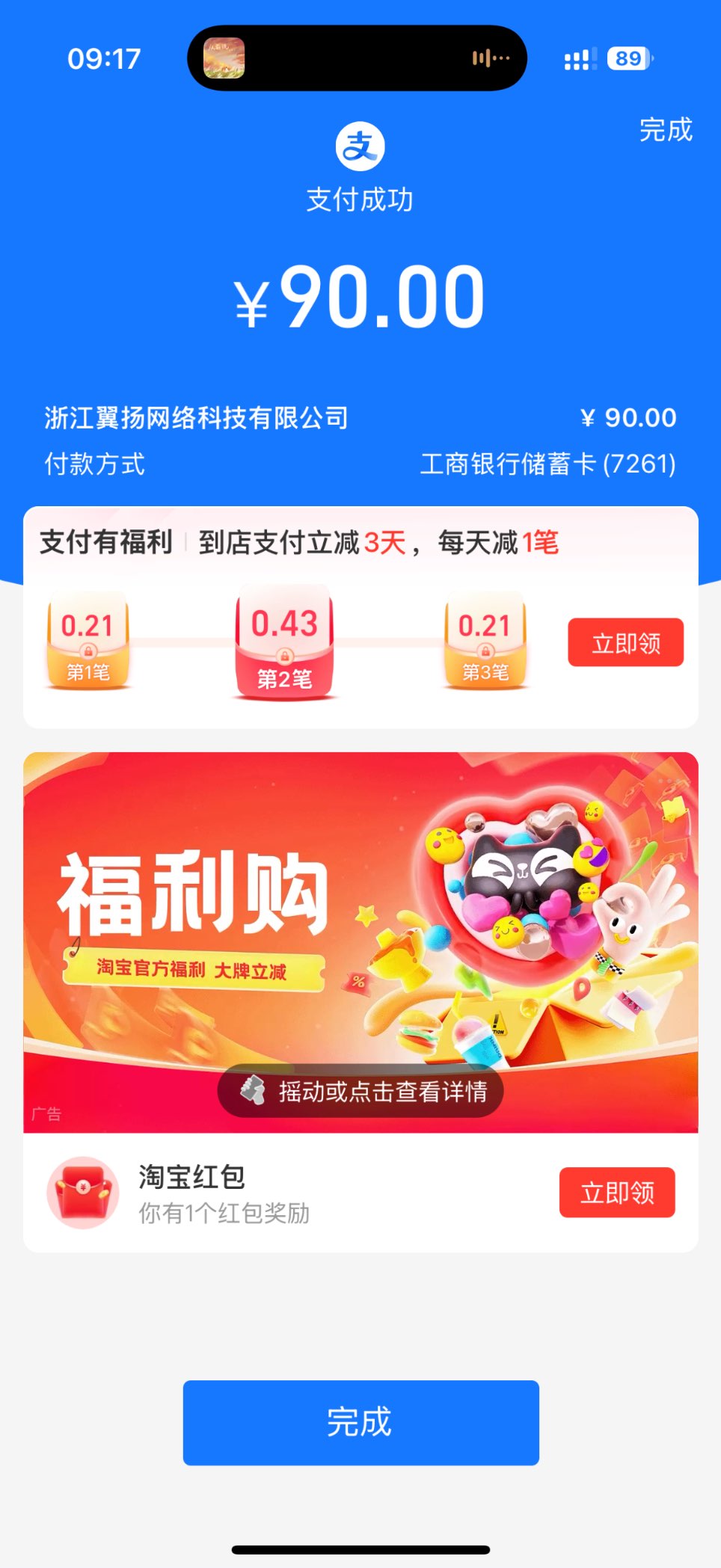Open the 福利购 Taobao ad banner
721x1568 pixels.
pos(360,912)
